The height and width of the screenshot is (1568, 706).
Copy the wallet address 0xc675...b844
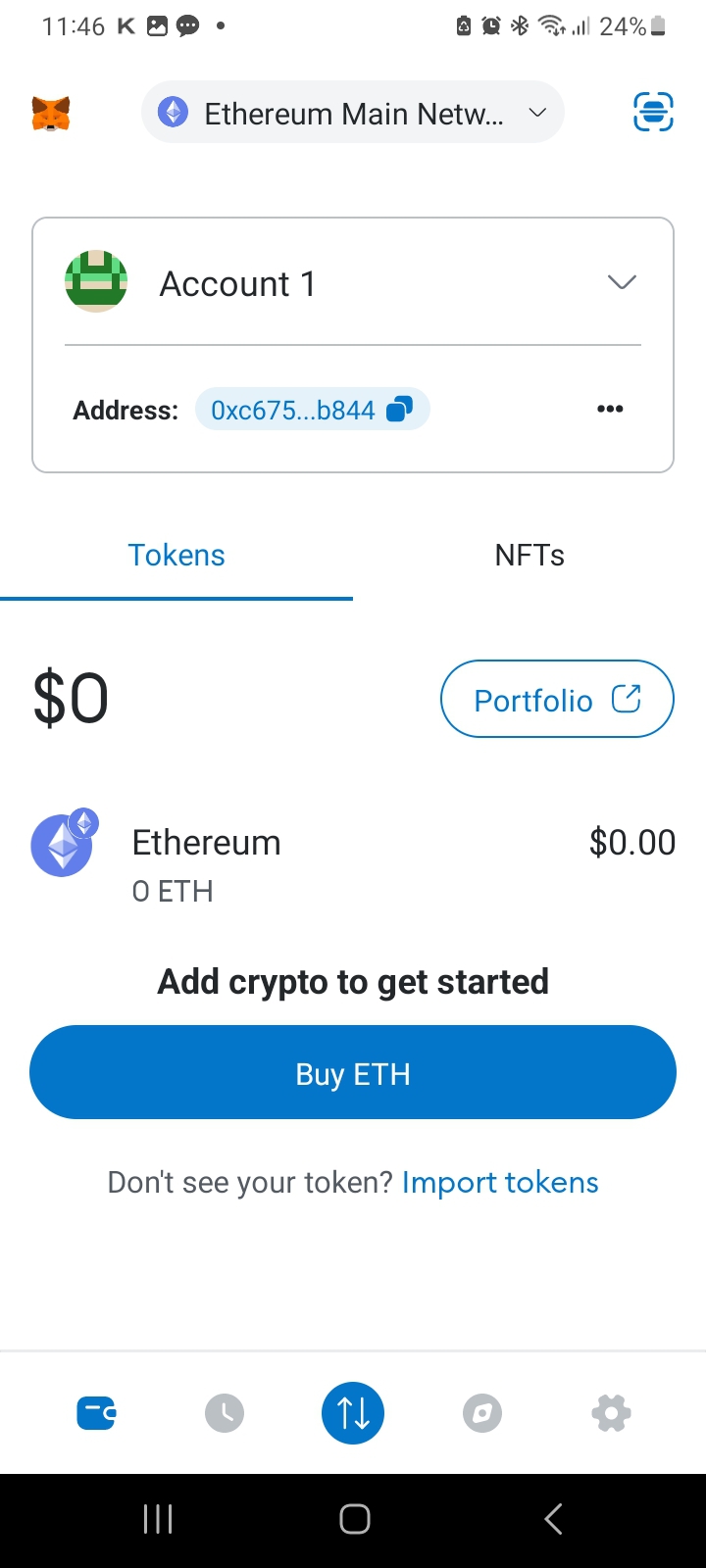pos(312,410)
